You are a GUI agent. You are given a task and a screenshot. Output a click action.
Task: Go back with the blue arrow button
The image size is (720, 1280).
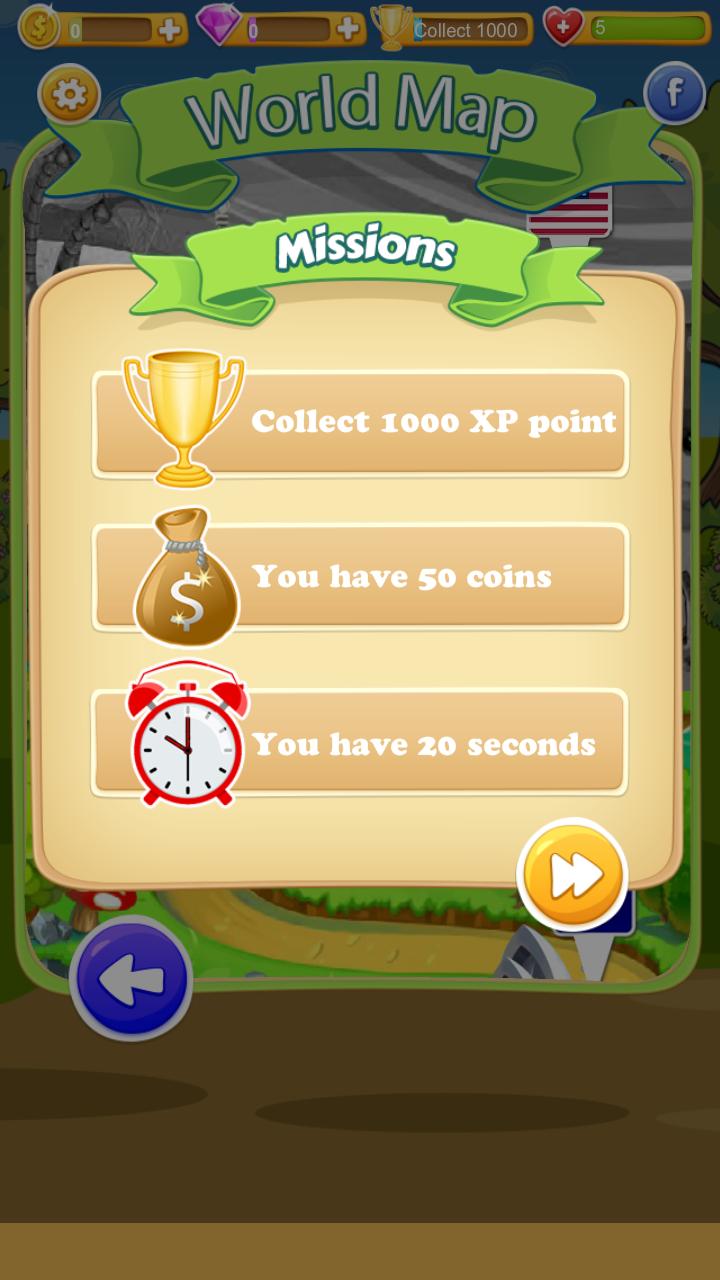131,980
